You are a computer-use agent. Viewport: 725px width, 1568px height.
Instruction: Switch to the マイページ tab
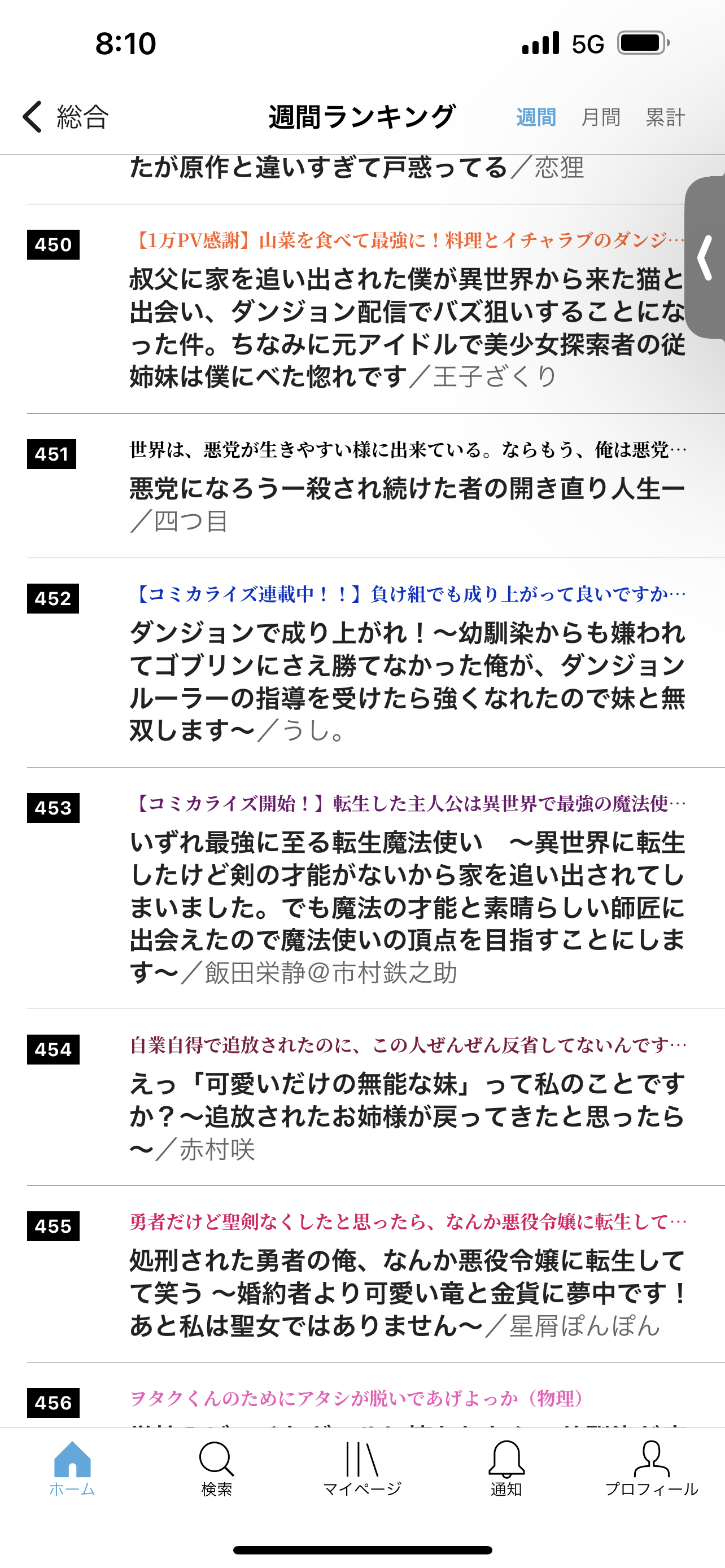click(x=362, y=1468)
